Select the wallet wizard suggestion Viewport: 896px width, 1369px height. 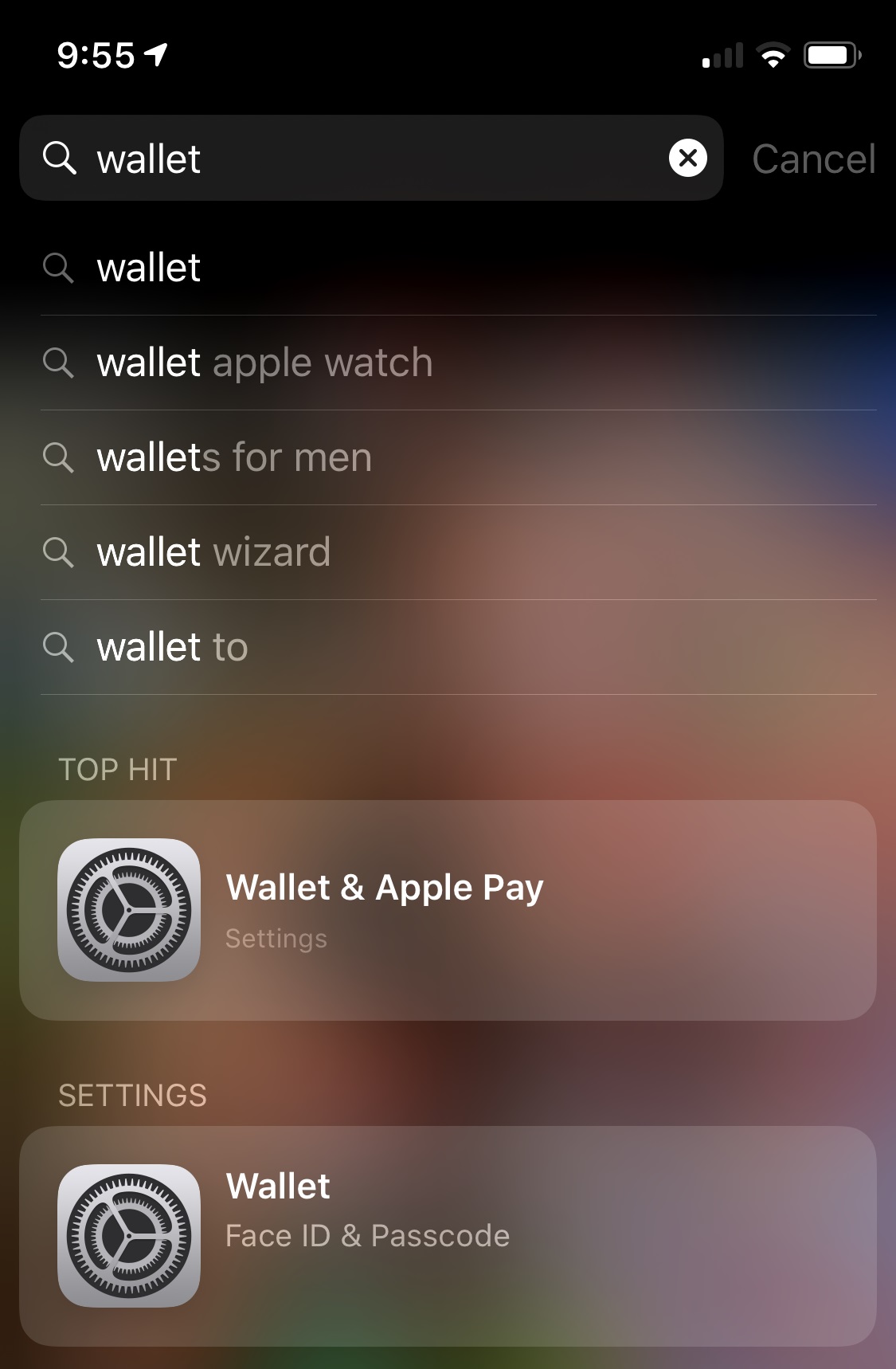point(458,552)
